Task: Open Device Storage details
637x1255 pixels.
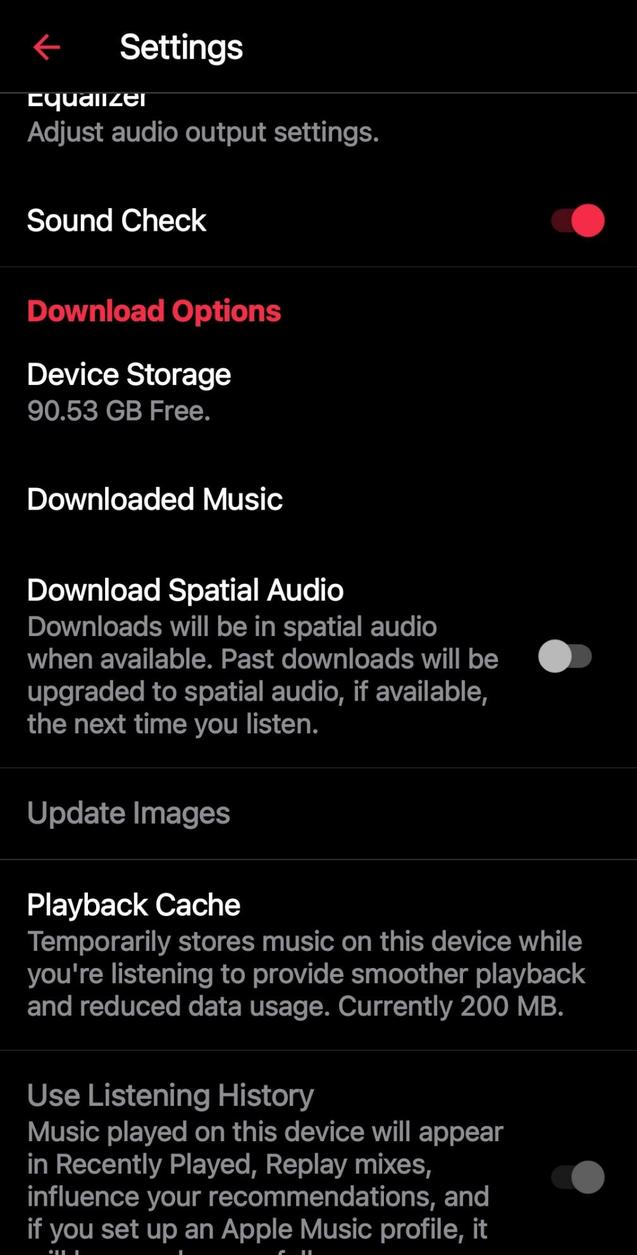Action: click(x=129, y=390)
